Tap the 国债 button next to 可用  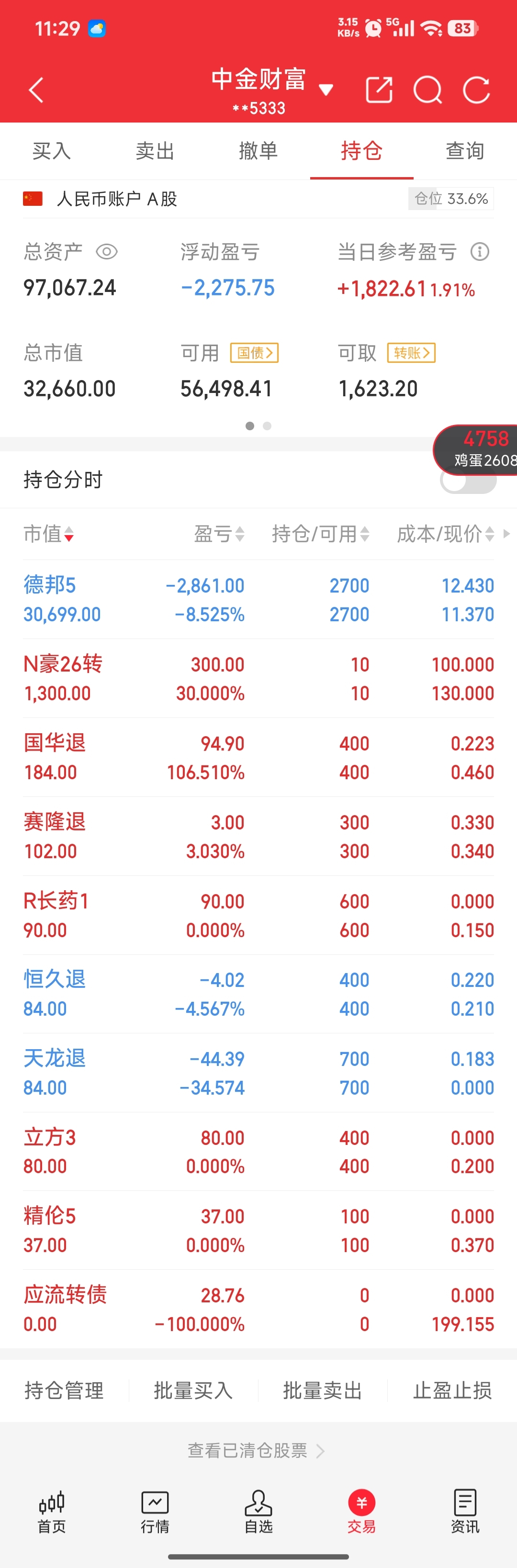[254, 352]
